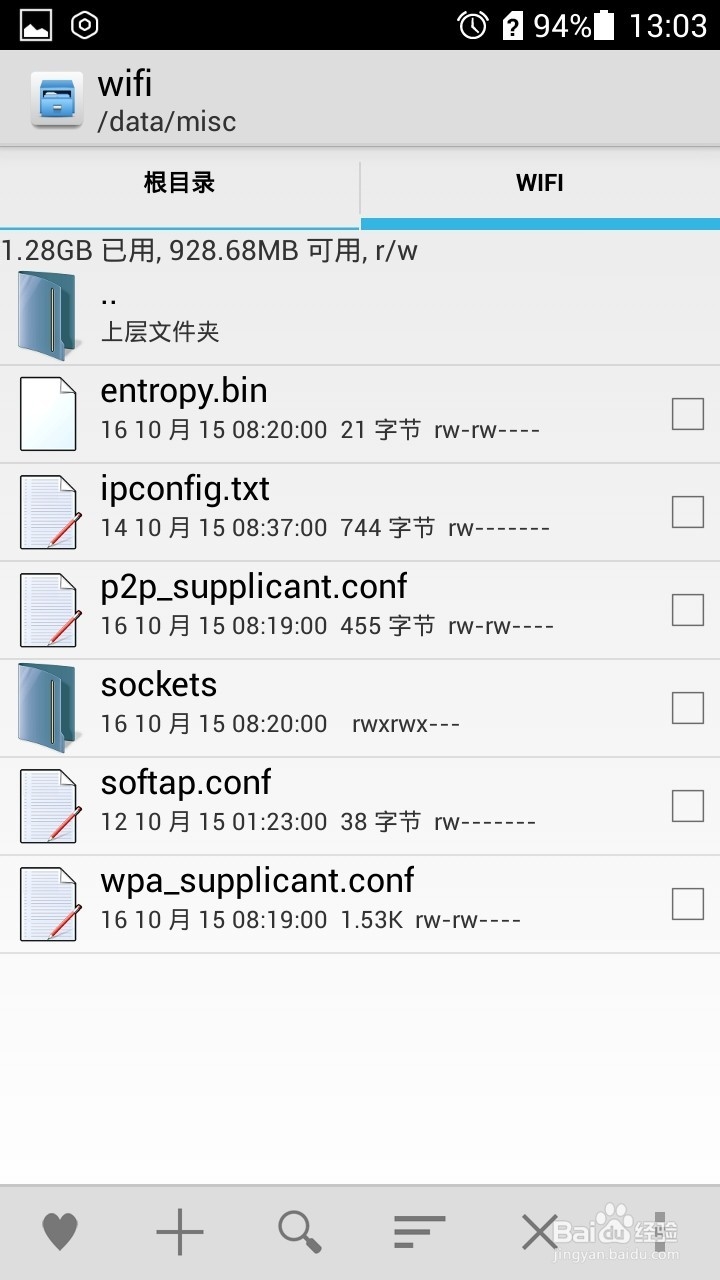Open the sort options icon

420,1232
